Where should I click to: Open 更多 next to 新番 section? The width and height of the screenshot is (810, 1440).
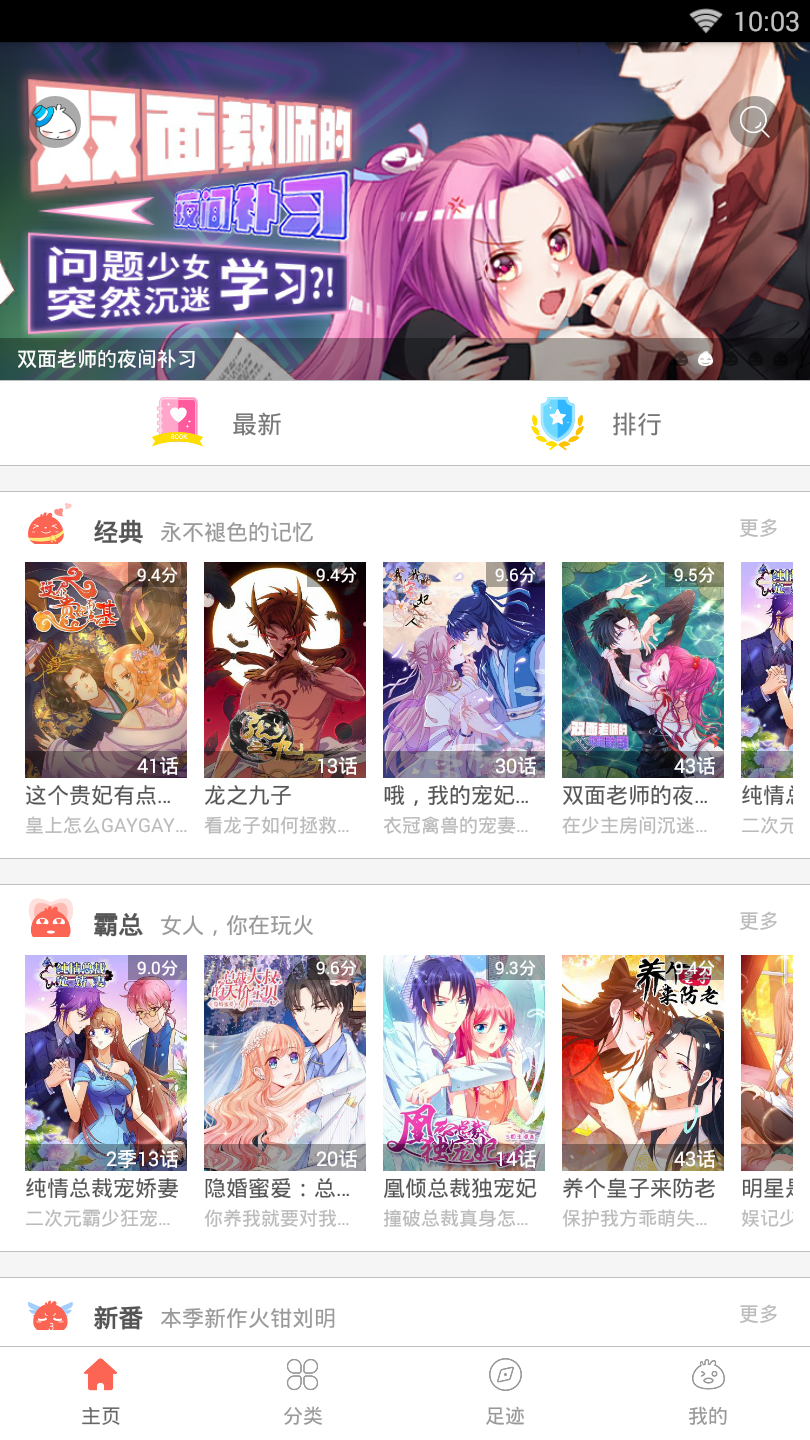click(760, 1317)
